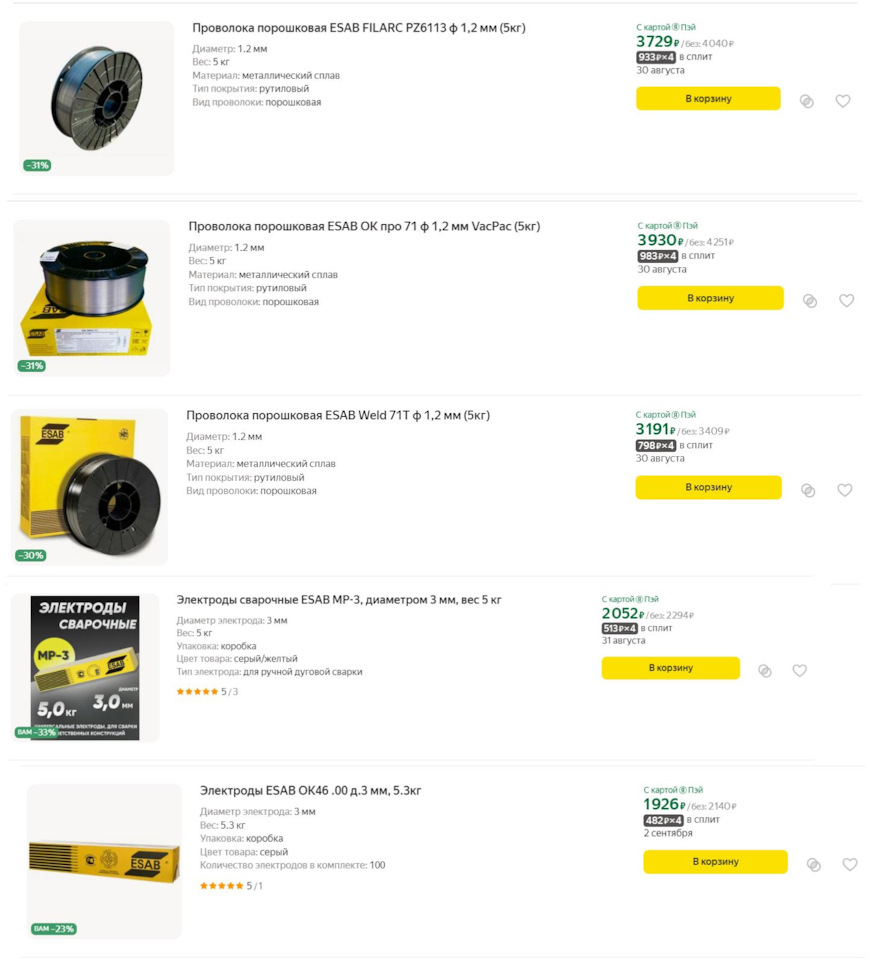The image size is (885, 960).
Task: Add ESAB FILARC PZ6113 wire to cart
Action: [708, 99]
